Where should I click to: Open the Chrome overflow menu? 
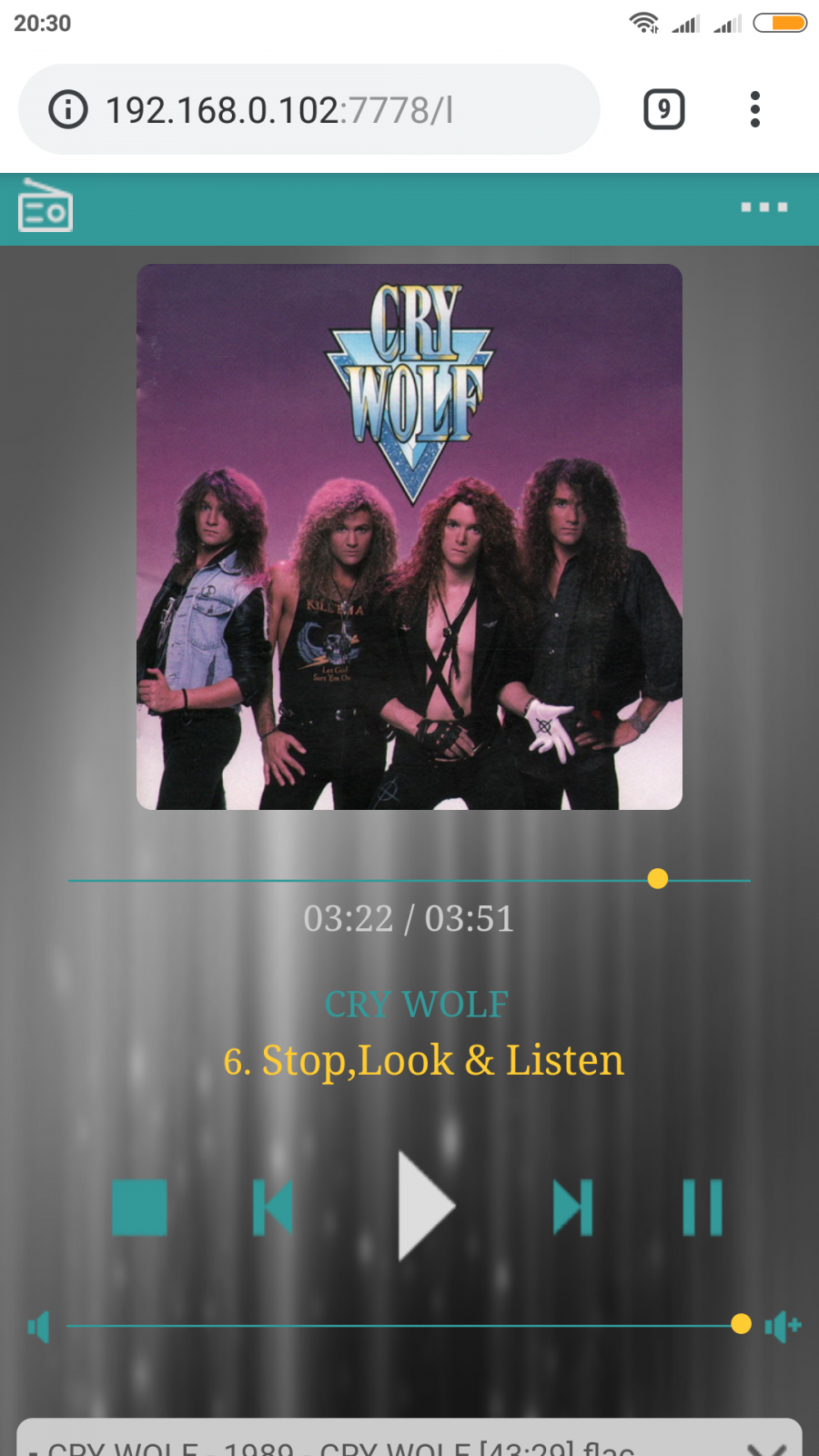(x=754, y=109)
